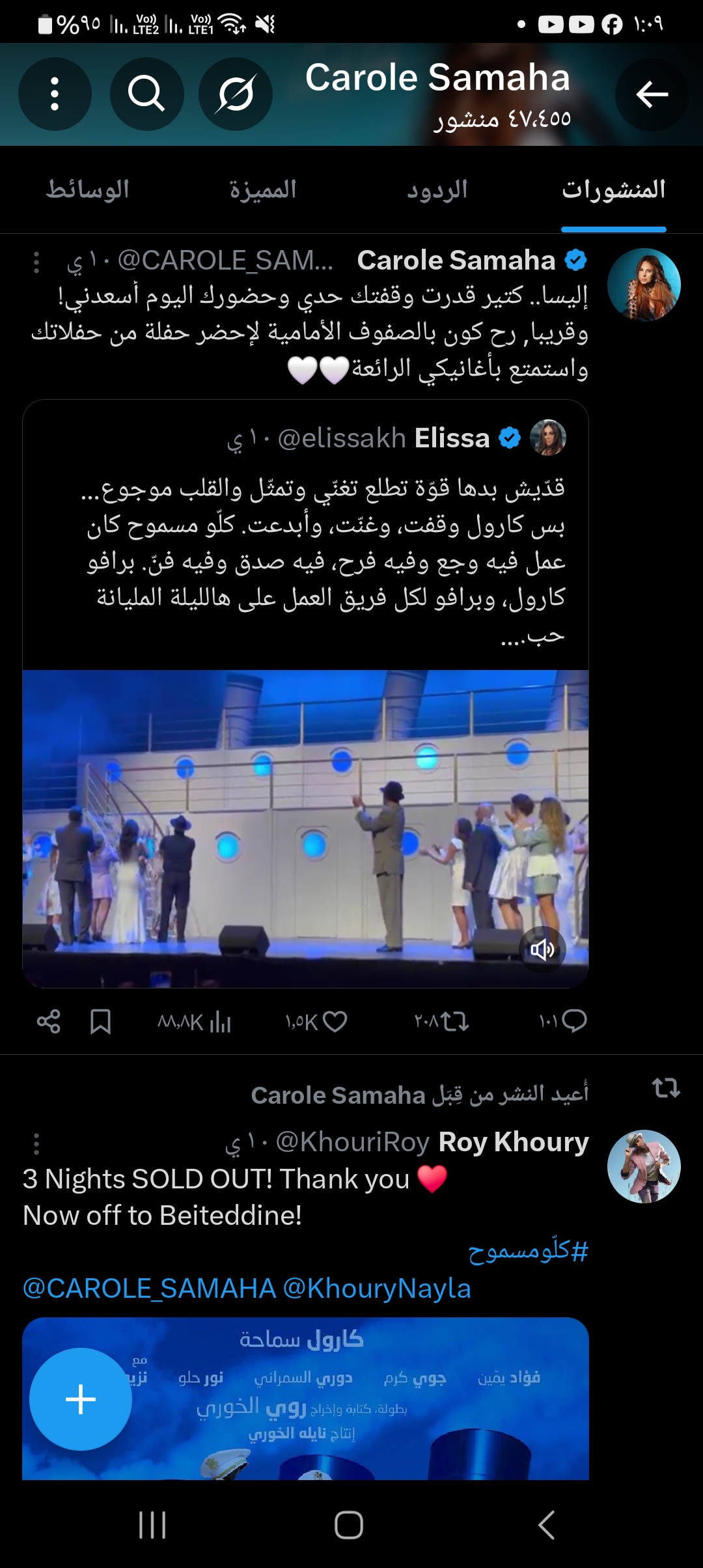The image size is (703, 1568).
Task: Open the #كلّومسموح hashtag
Action: 528,1252
